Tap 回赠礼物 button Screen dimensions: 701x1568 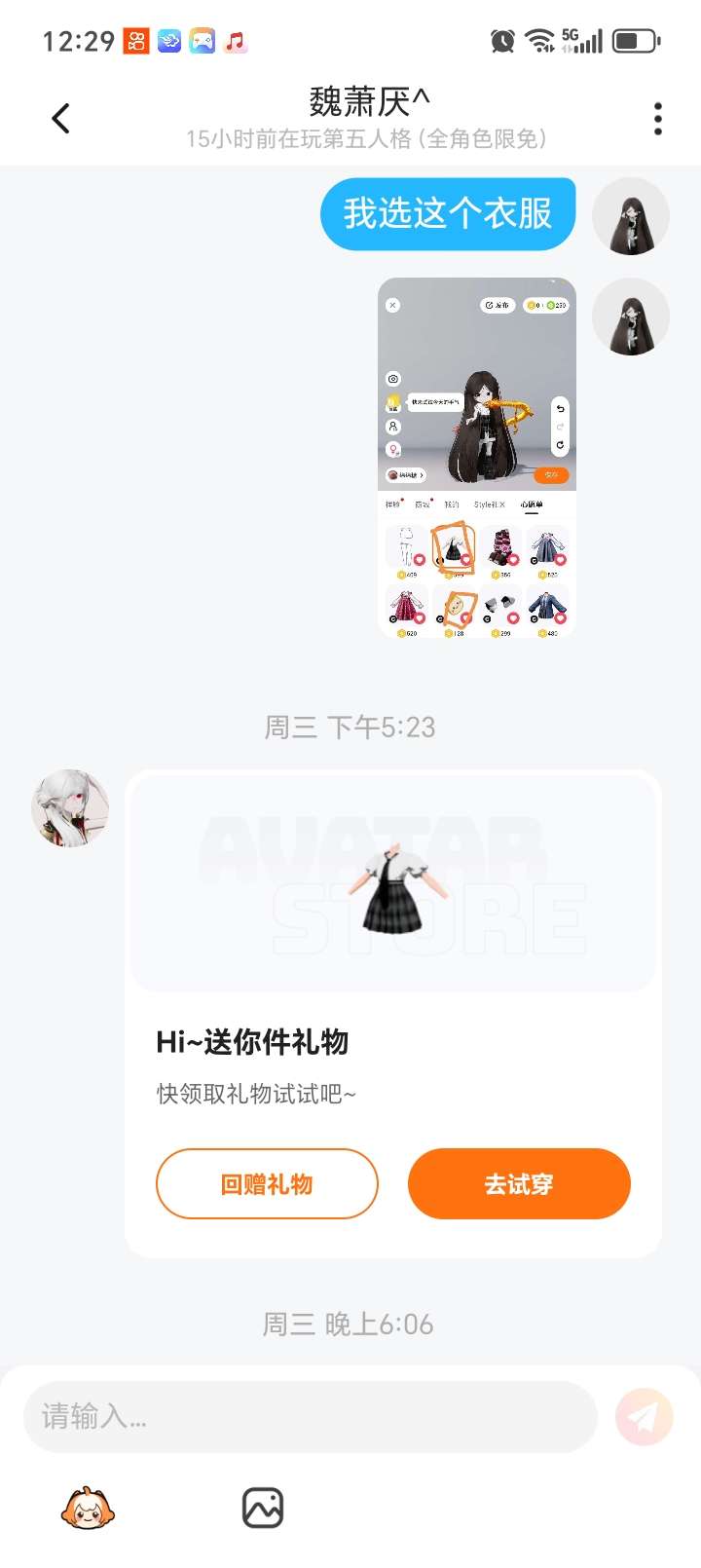tap(267, 1183)
